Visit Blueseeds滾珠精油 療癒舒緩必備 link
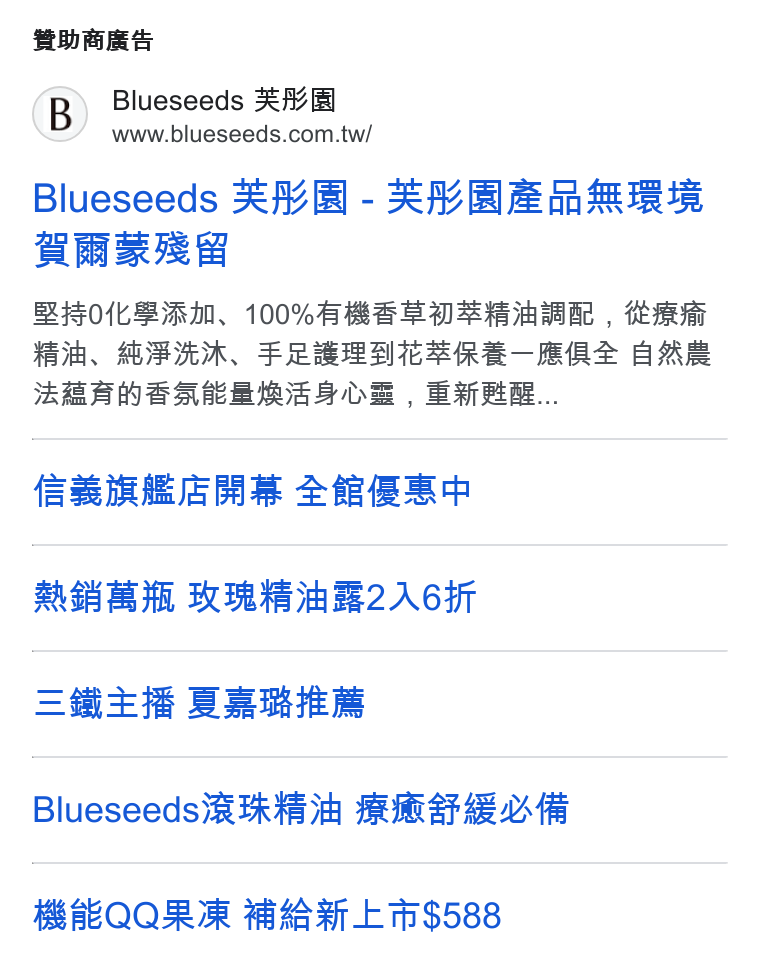Image resolution: width=760 pixels, height=968 pixels. (x=300, y=809)
